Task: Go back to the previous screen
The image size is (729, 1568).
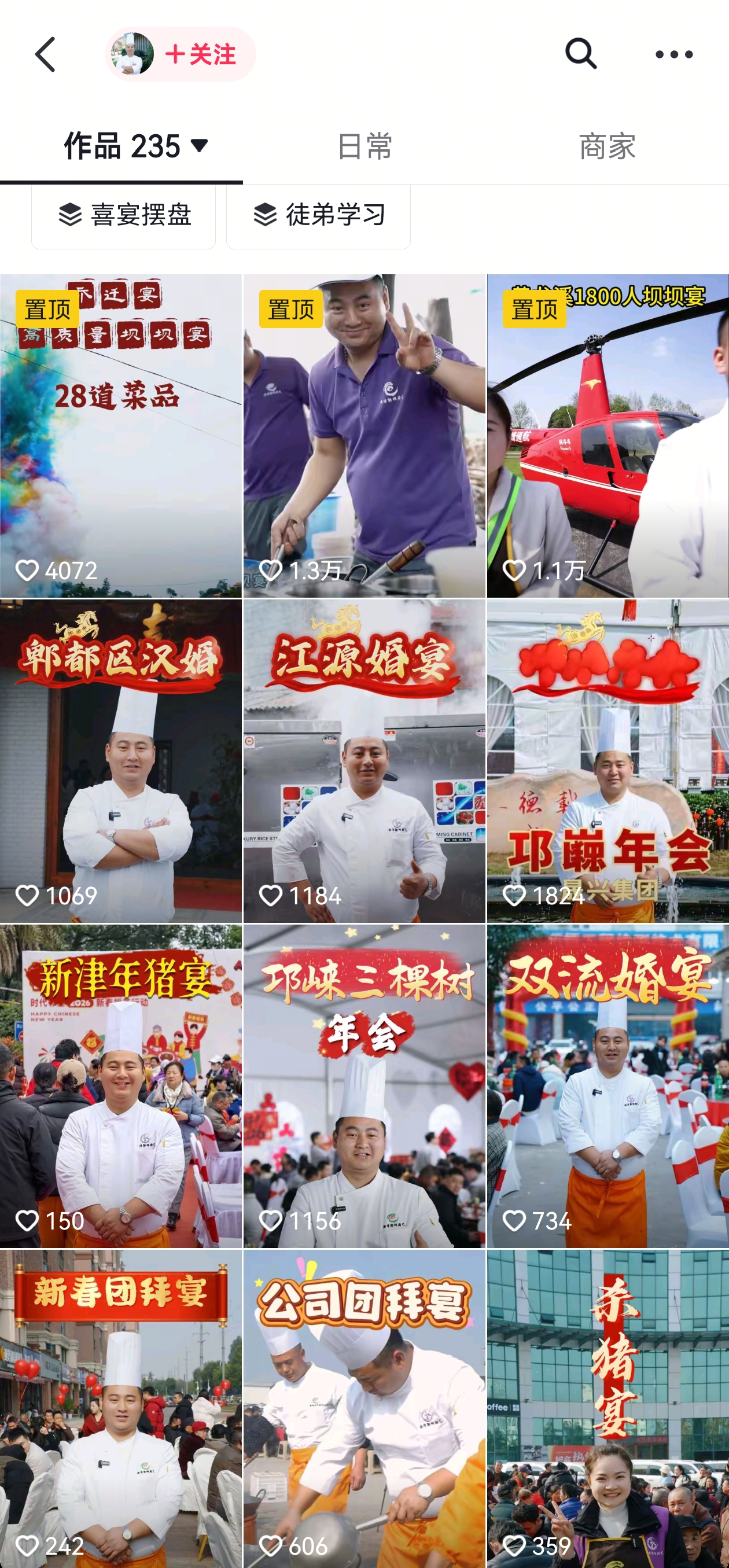Action: 46,54
